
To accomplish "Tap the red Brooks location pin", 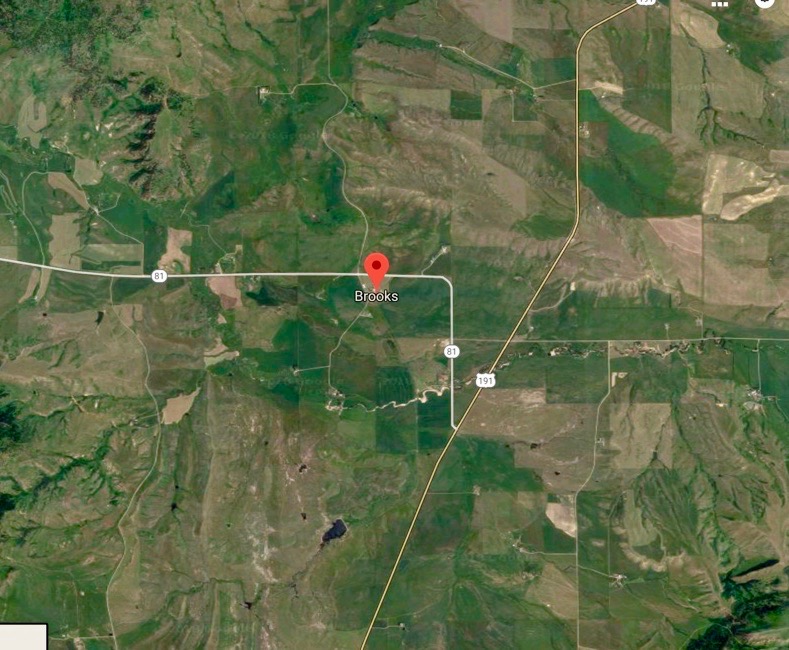I will tap(376, 268).
